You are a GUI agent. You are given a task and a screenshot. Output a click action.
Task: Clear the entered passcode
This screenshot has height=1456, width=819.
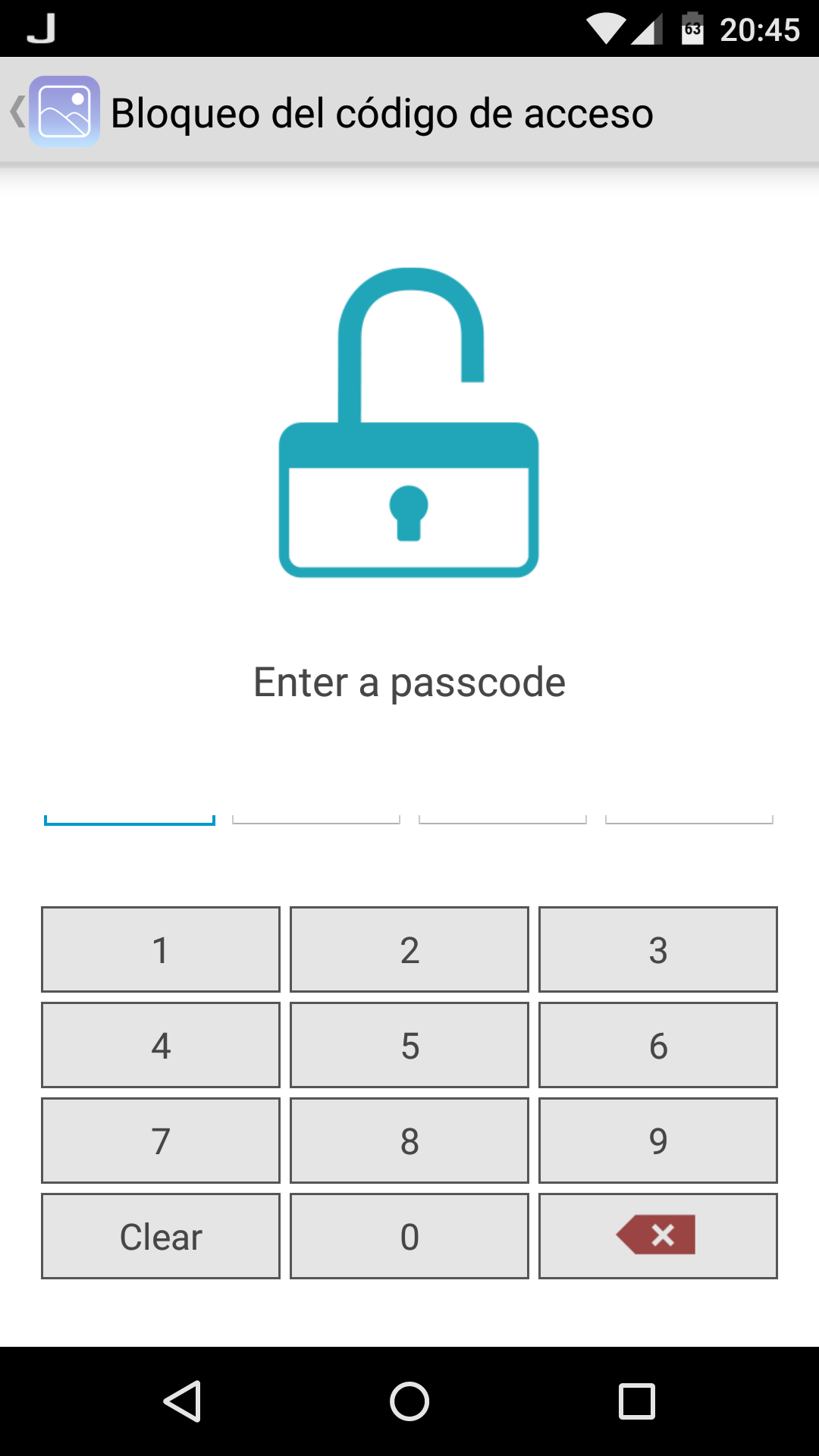pyautogui.click(x=161, y=1236)
